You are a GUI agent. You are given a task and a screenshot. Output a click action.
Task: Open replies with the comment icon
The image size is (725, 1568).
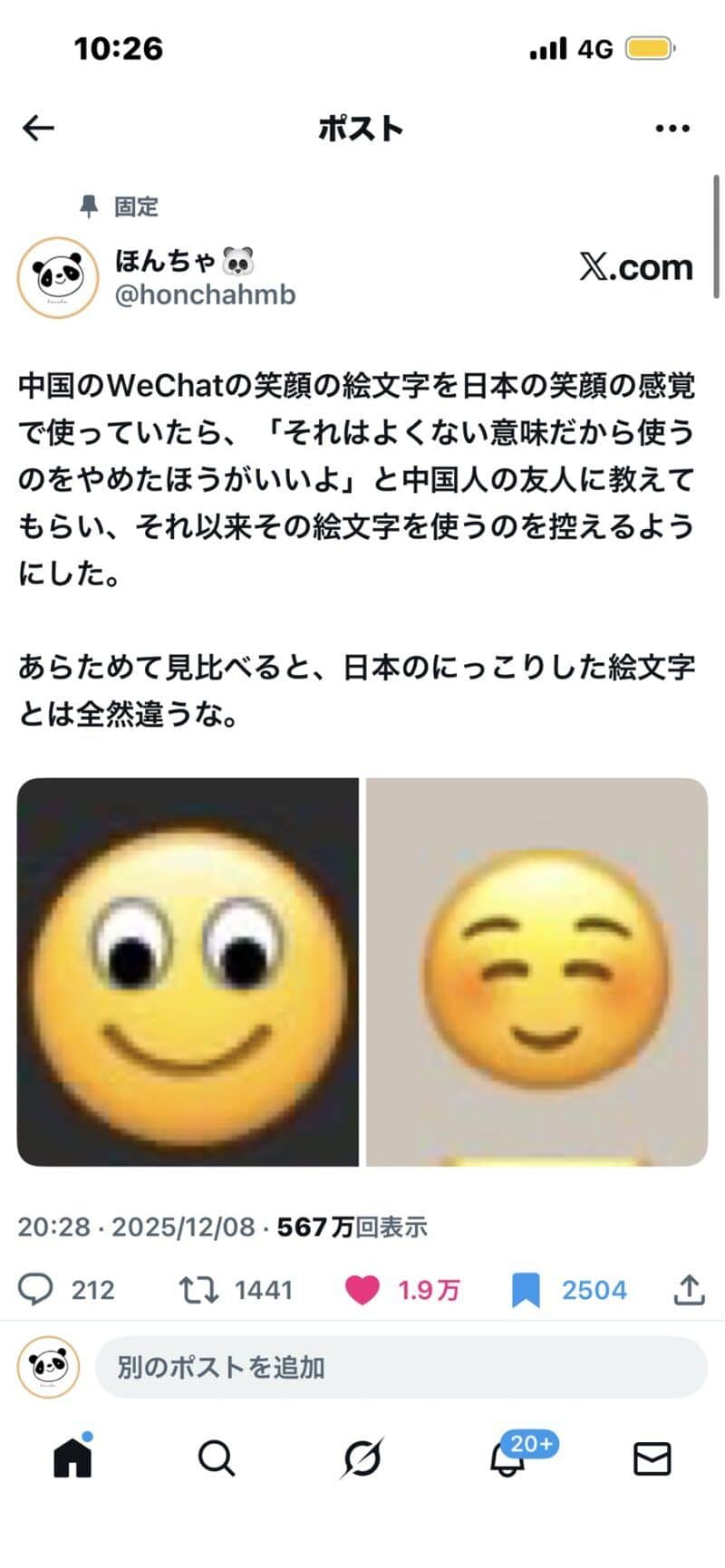[36, 1289]
